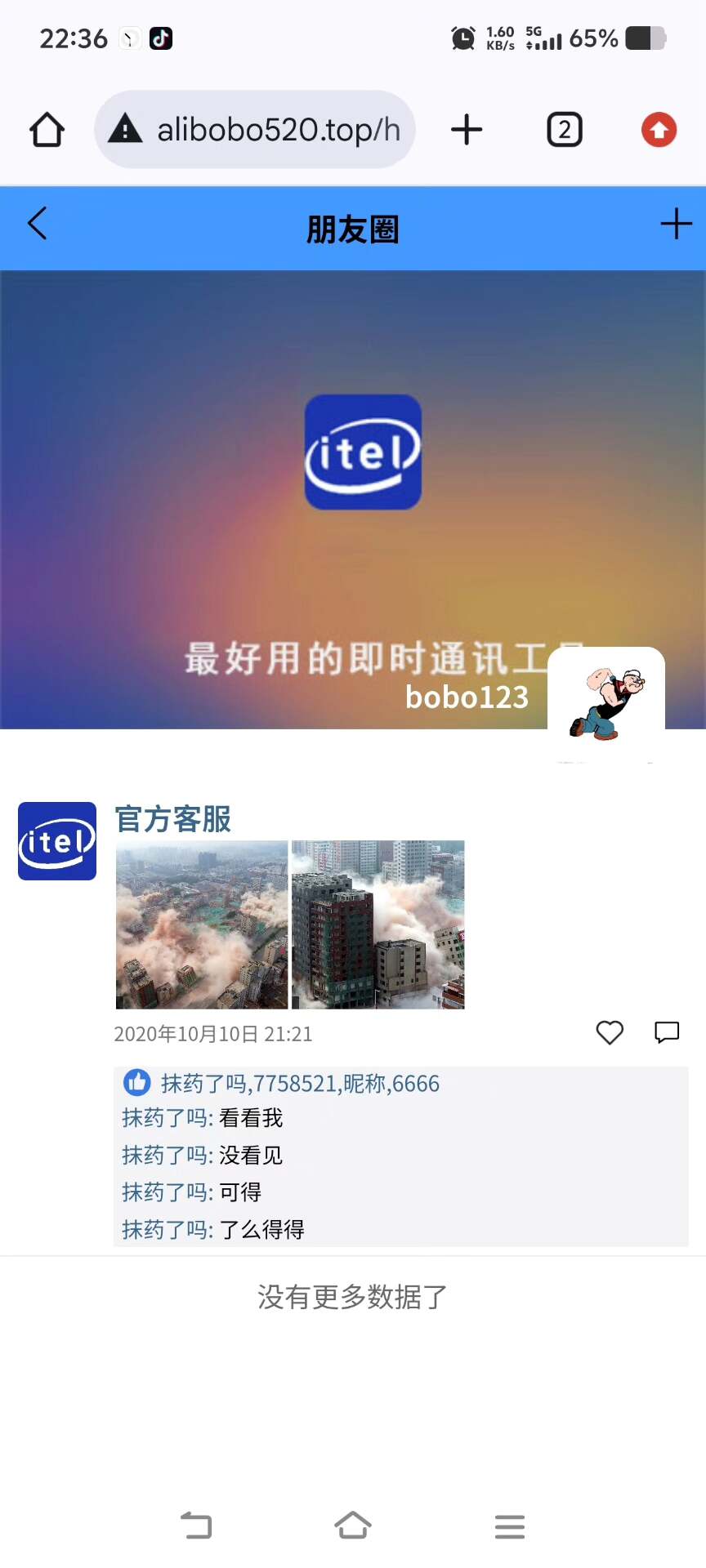View the two open browser tabs
The image size is (706, 1568).
[x=564, y=130]
